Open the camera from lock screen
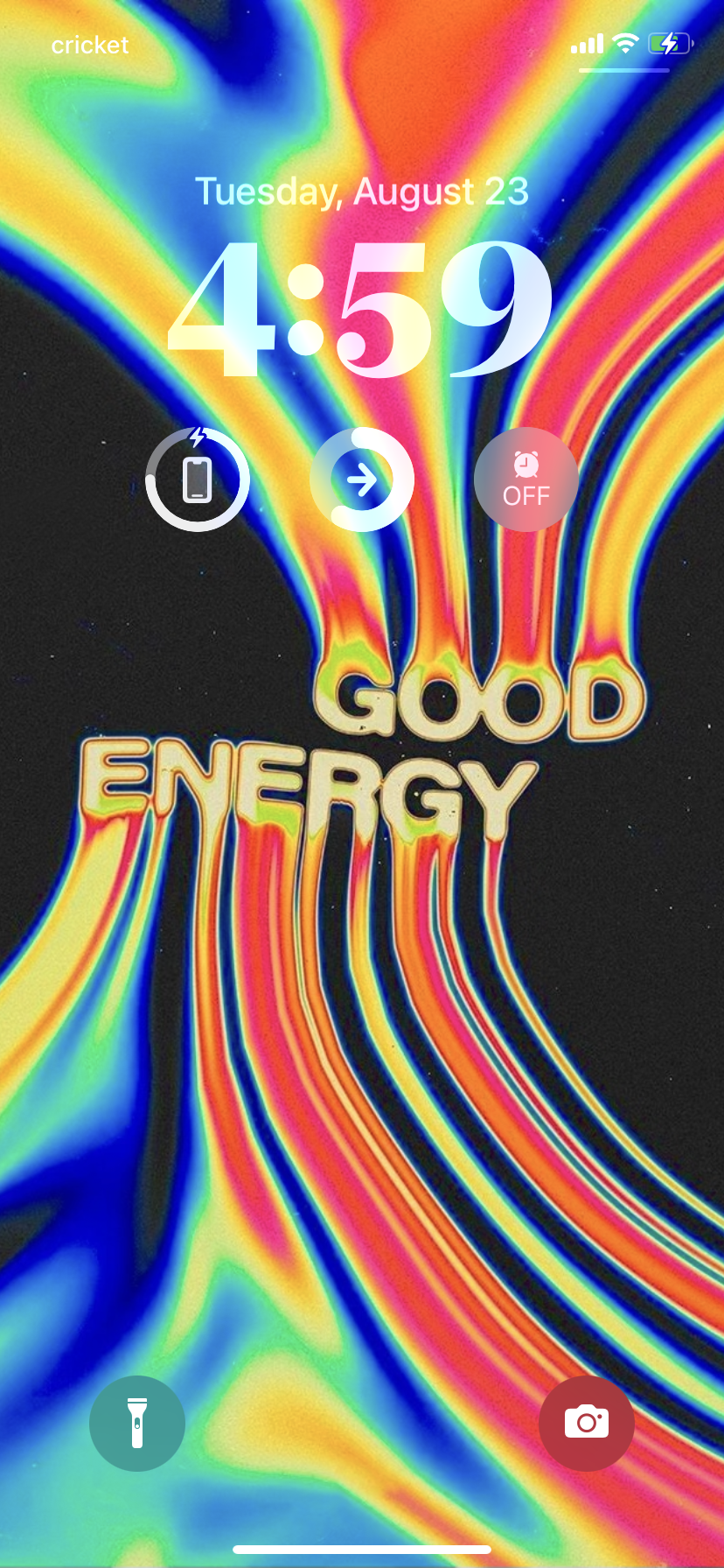 click(587, 1423)
